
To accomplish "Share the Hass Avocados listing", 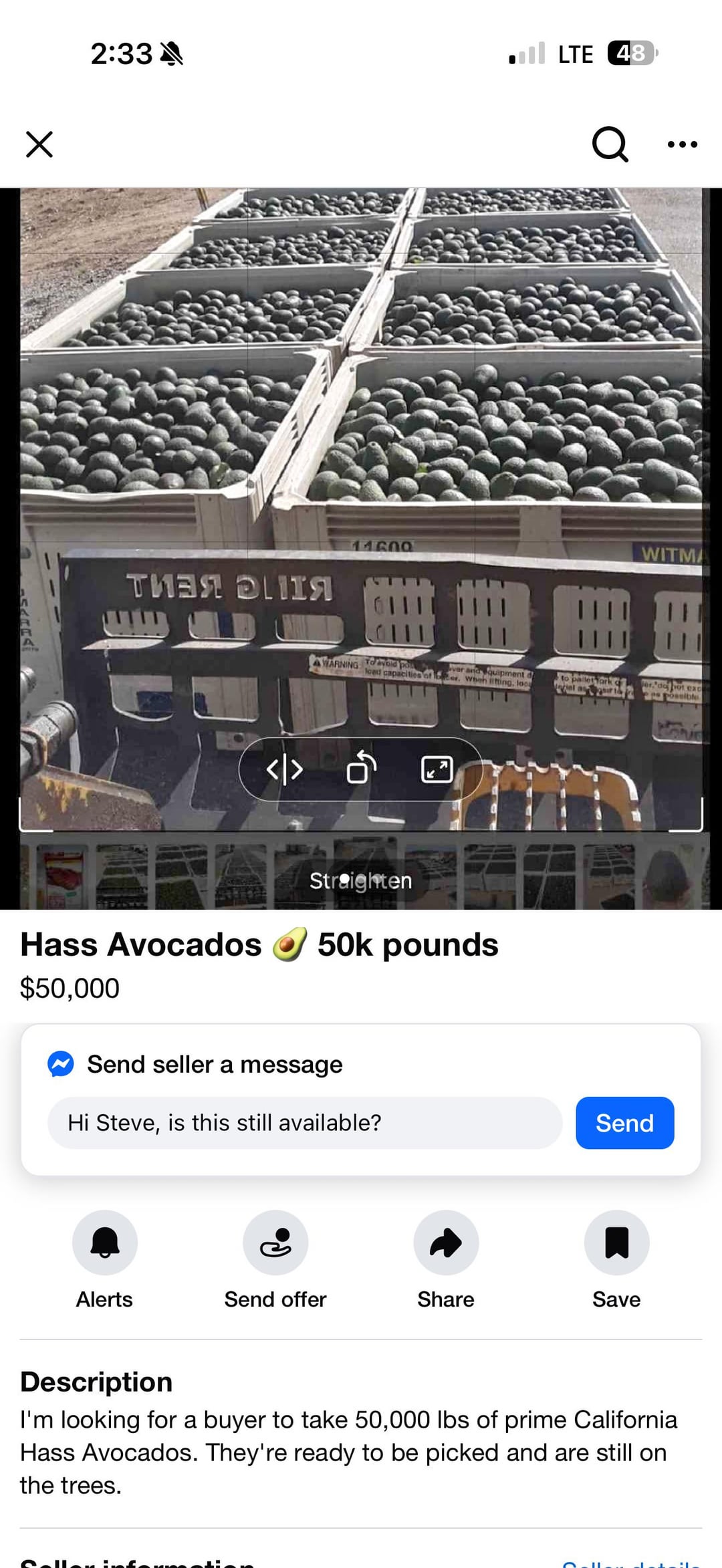I will tap(446, 1243).
